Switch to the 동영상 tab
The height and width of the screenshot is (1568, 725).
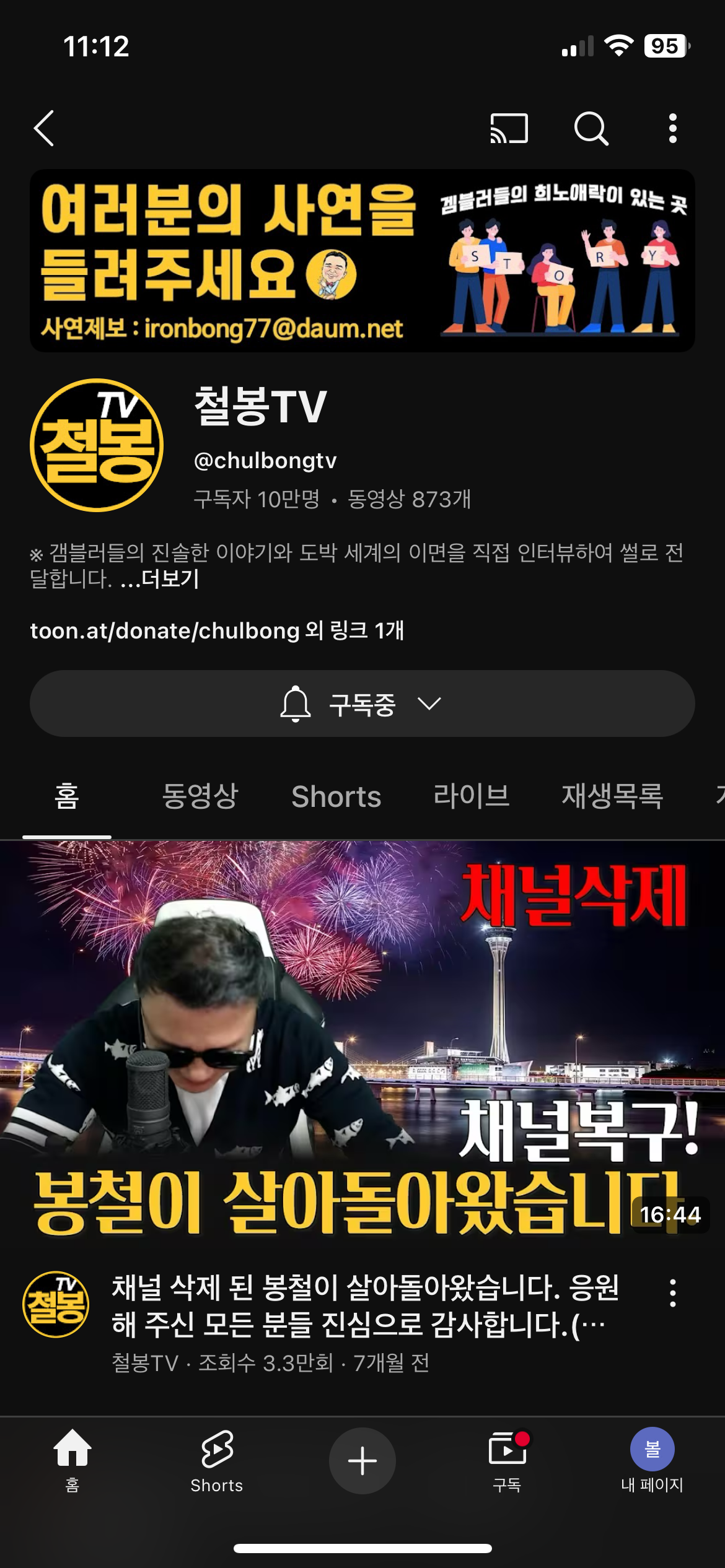click(x=200, y=796)
